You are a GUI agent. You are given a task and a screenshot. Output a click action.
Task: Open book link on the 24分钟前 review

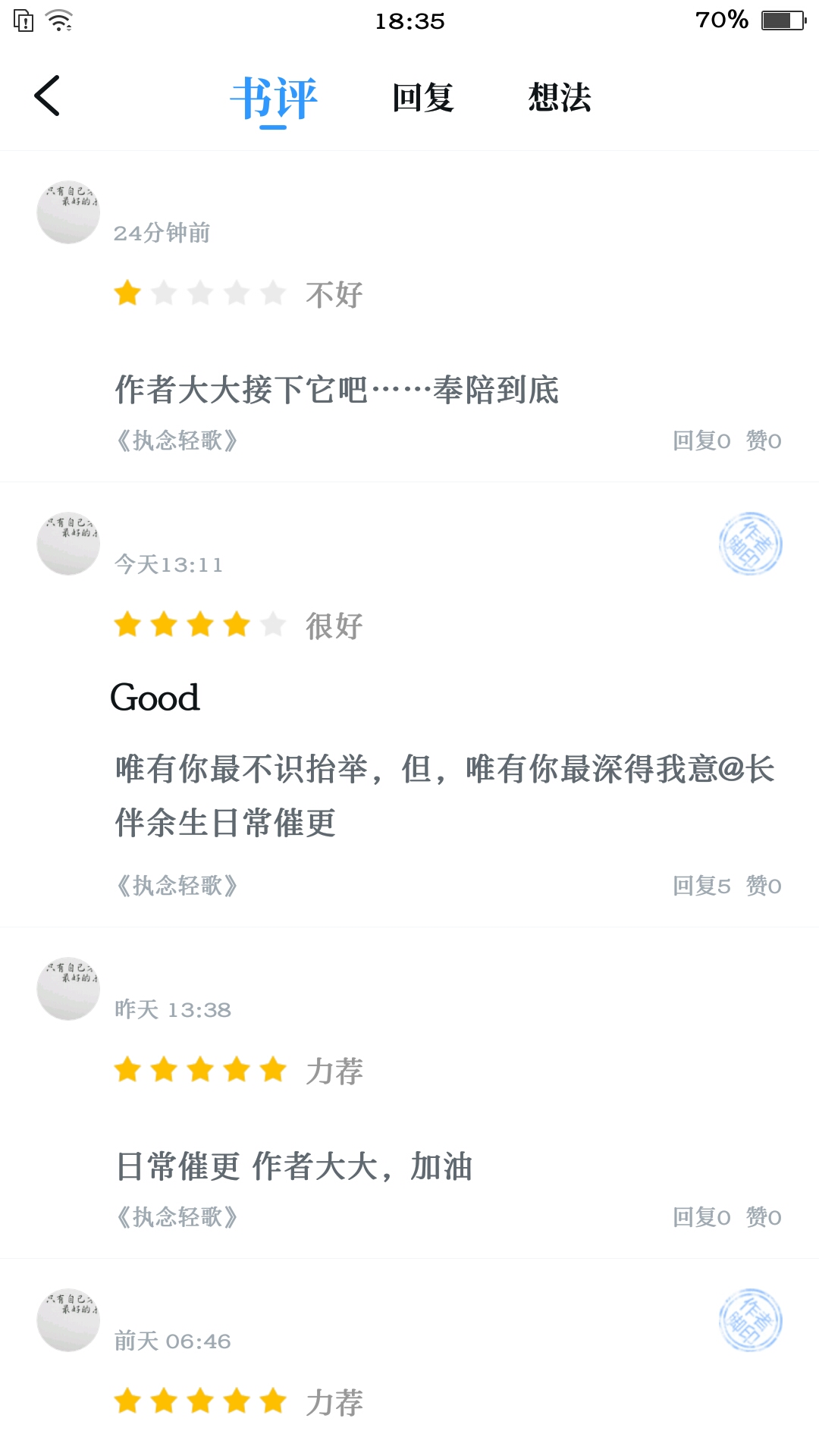pyautogui.click(x=176, y=441)
